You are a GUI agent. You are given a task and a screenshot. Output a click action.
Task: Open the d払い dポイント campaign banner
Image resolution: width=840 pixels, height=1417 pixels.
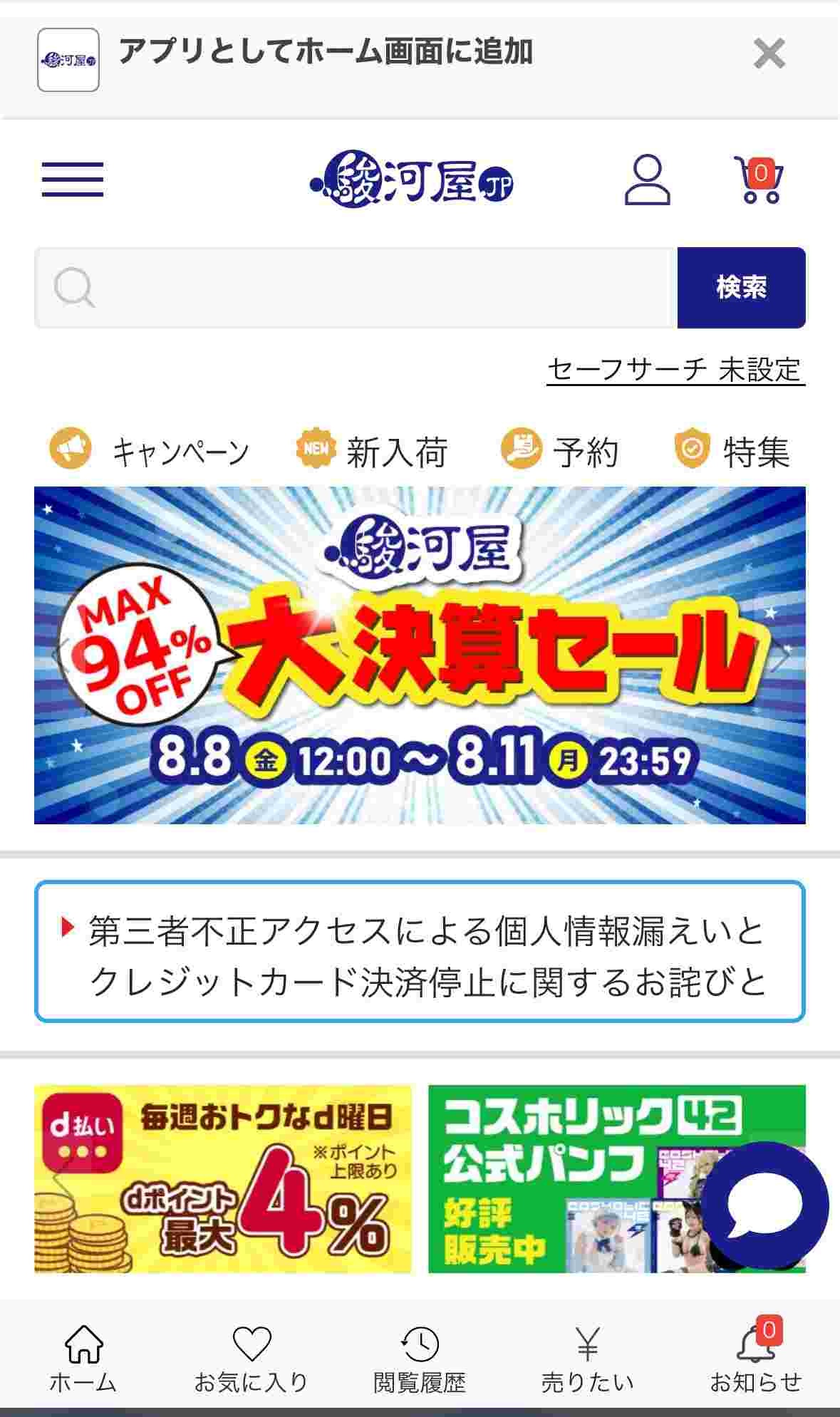click(x=222, y=1178)
